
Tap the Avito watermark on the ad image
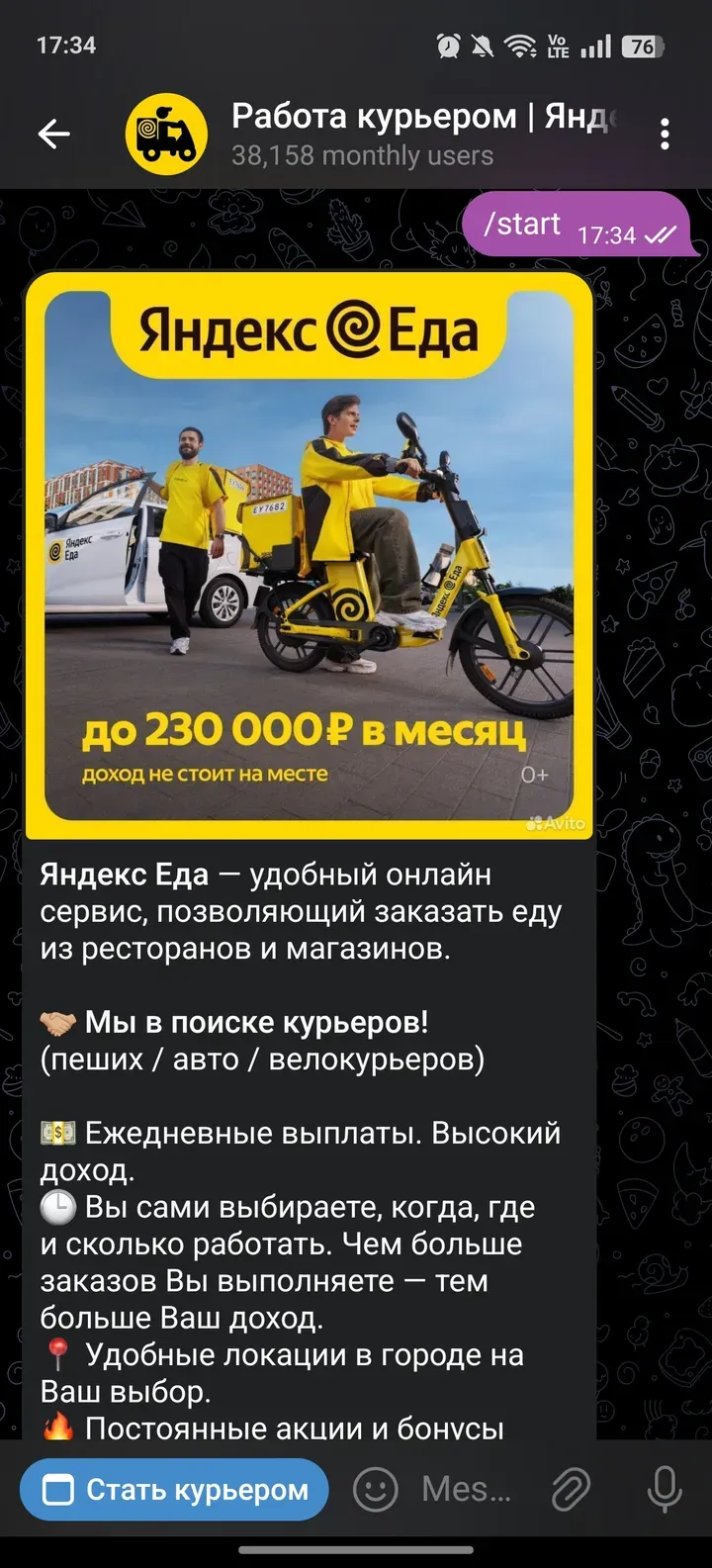(556, 823)
